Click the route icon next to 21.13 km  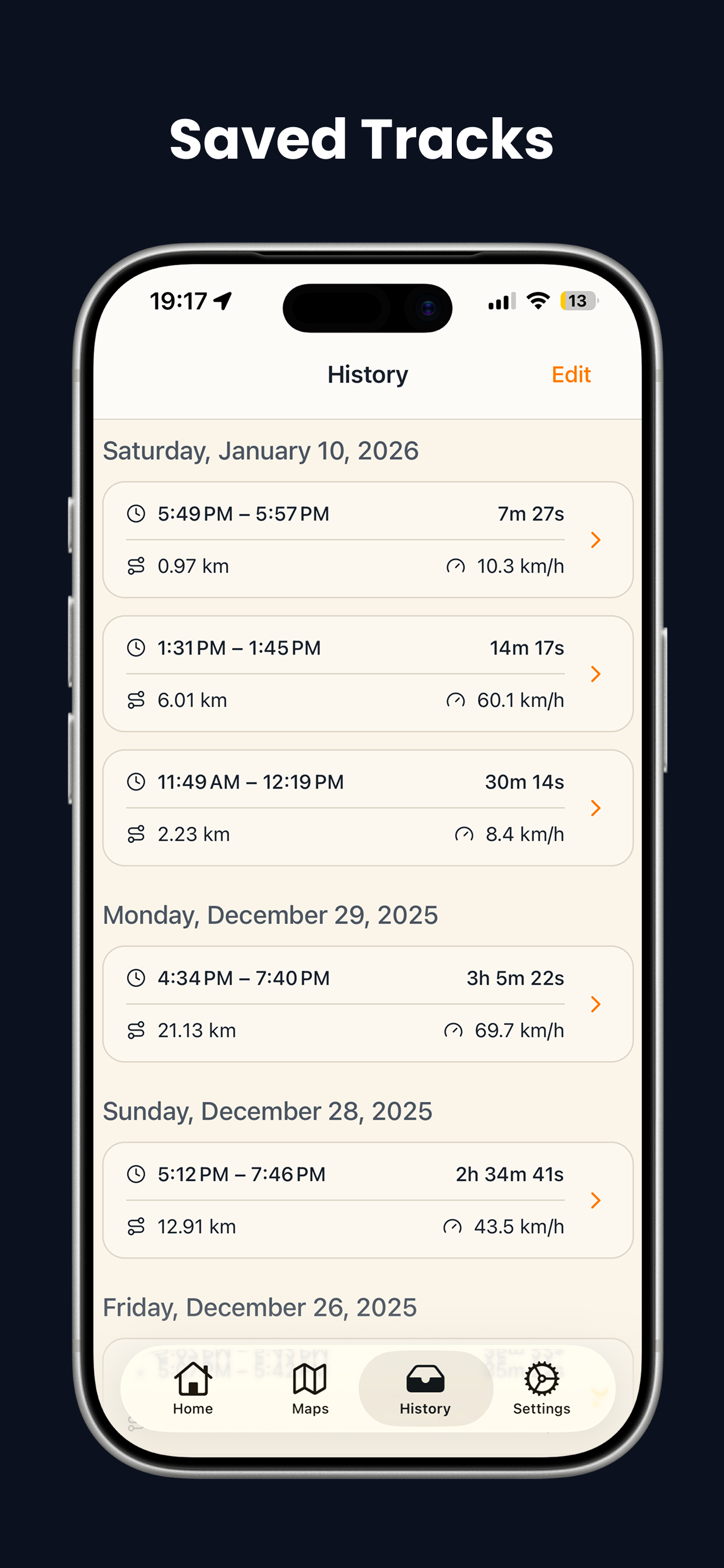pyautogui.click(x=136, y=1030)
